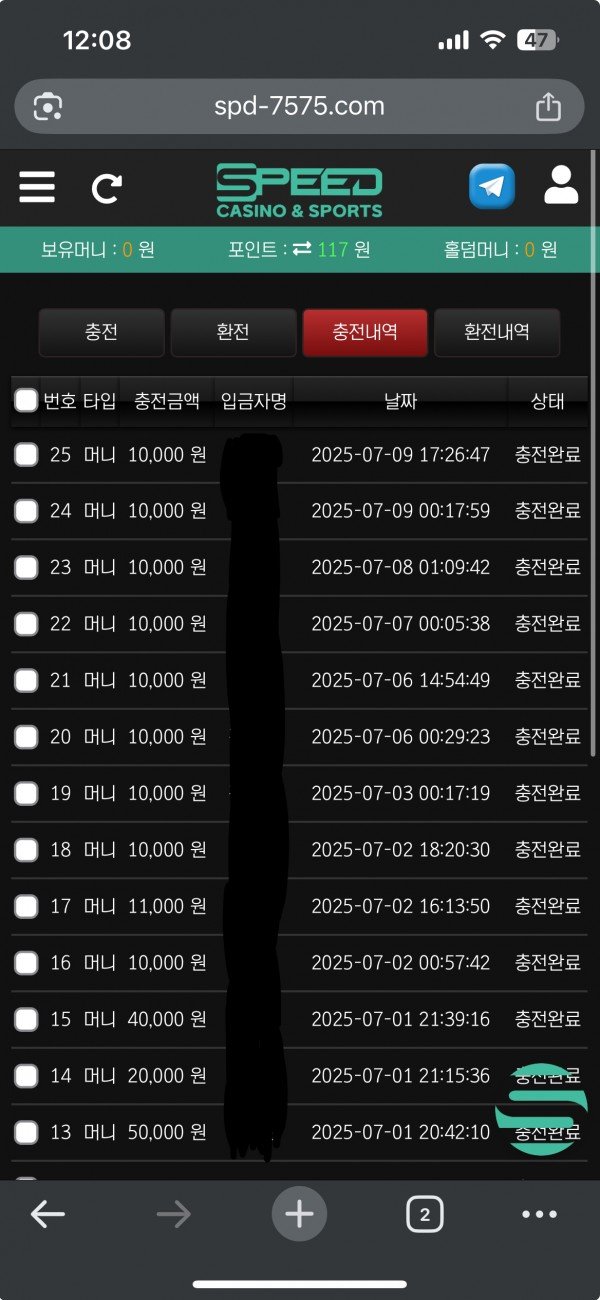The height and width of the screenshot is (1300, 600).
Task: Go back with the browser back arrow
Action: [47, 1215]
